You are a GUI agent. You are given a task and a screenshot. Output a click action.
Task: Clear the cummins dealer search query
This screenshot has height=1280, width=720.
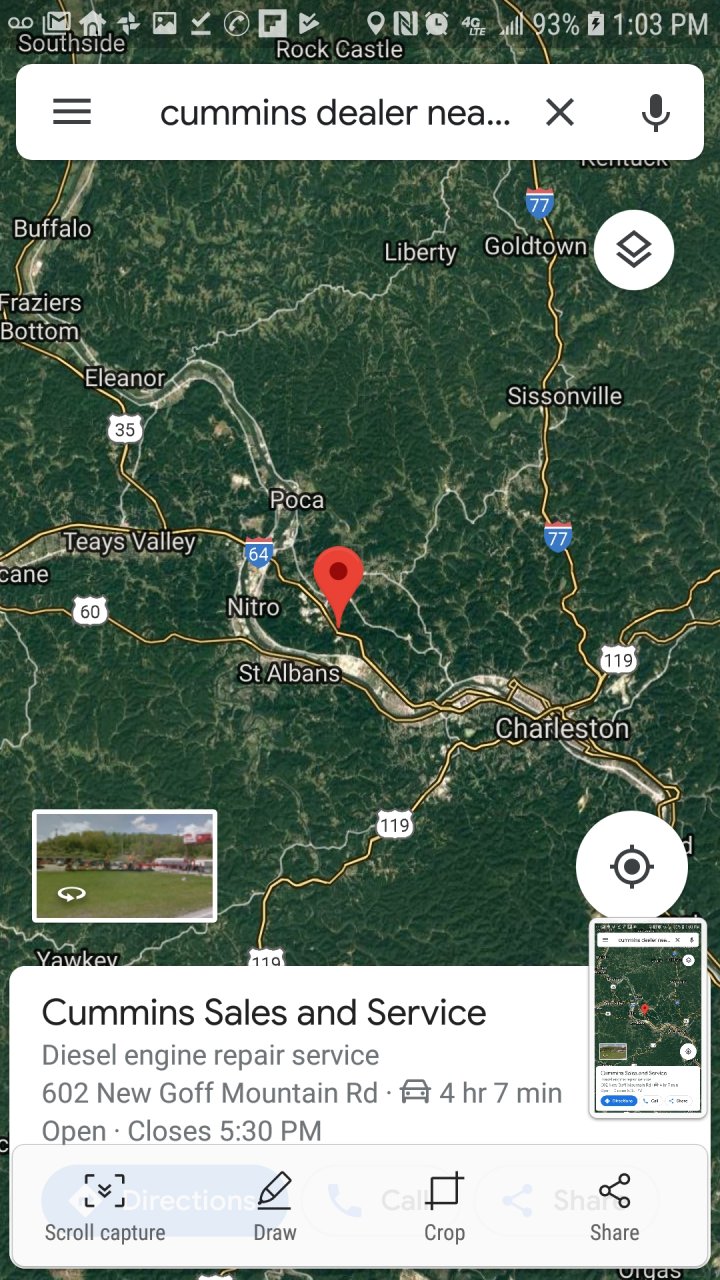click(x=560, y=112)
